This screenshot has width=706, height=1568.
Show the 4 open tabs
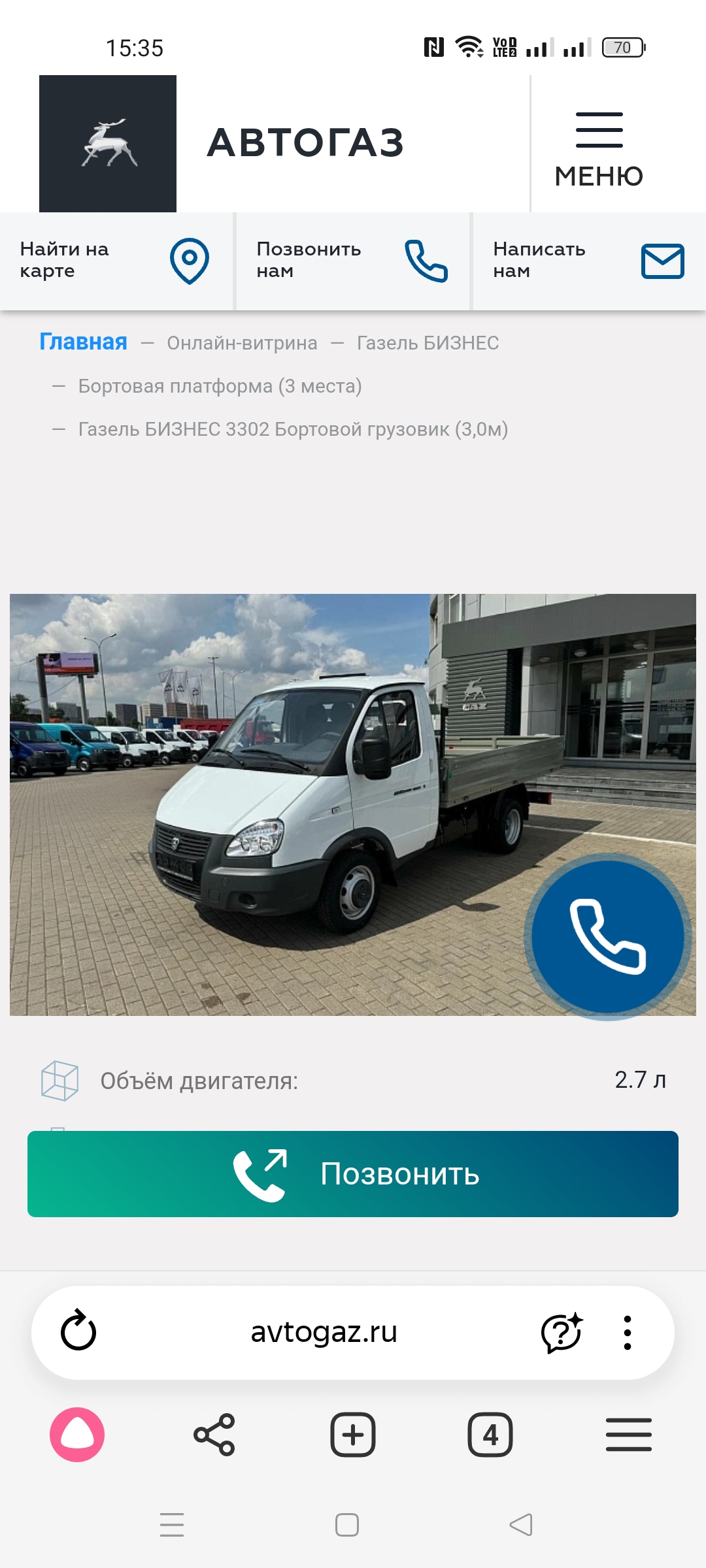tap(490, 1435)
